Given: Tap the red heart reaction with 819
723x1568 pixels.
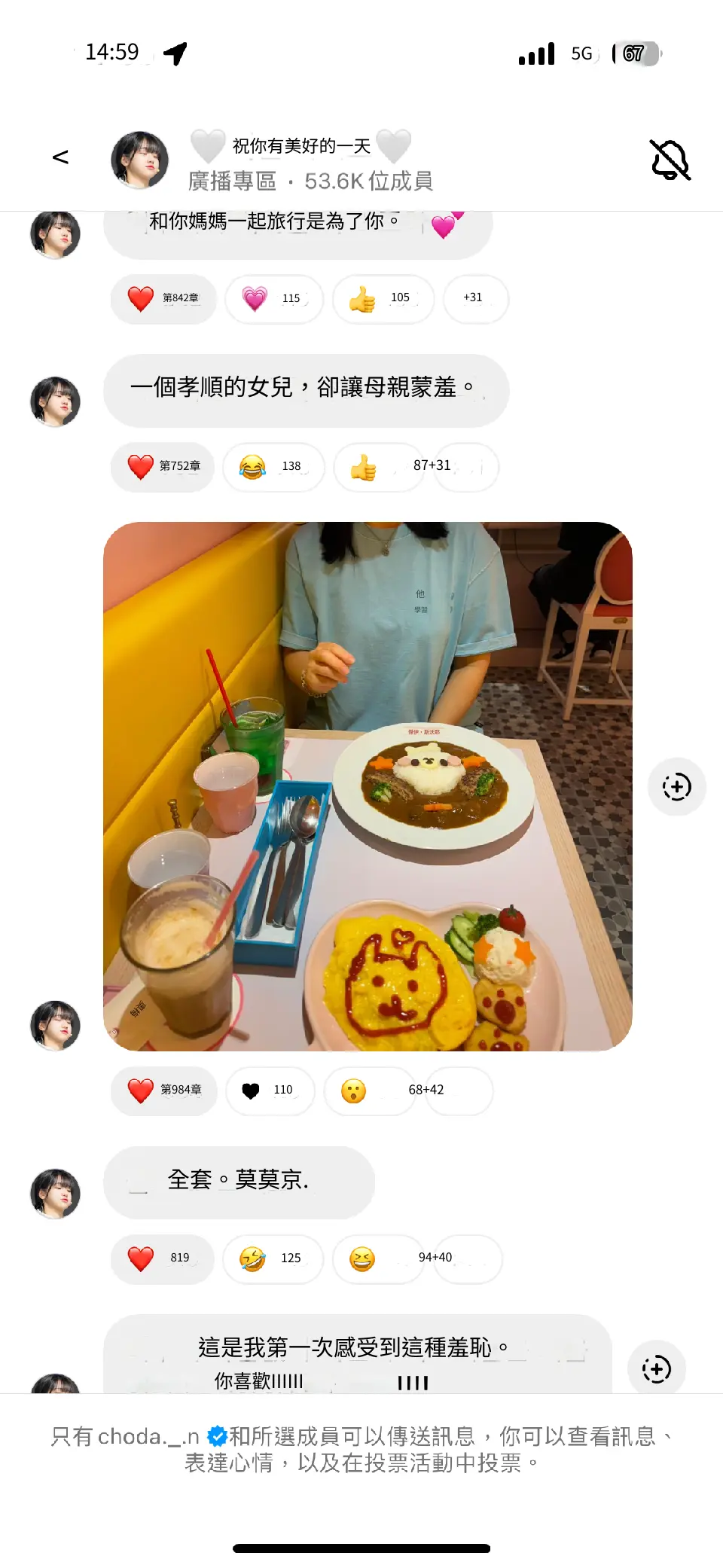Looking at the screenshot, I should pos(162,1258).
